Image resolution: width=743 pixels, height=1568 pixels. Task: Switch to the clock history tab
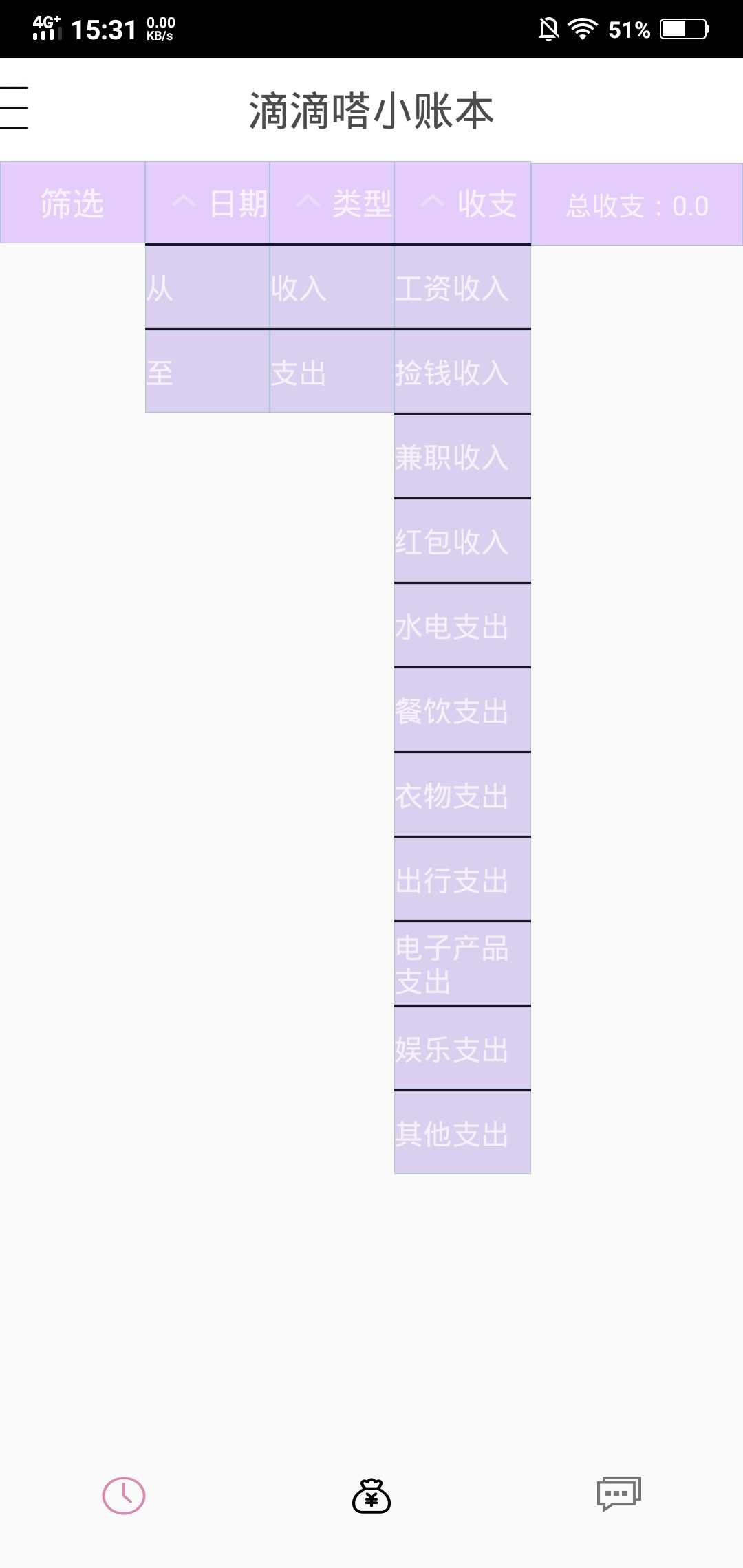(x=124, y=1495)
